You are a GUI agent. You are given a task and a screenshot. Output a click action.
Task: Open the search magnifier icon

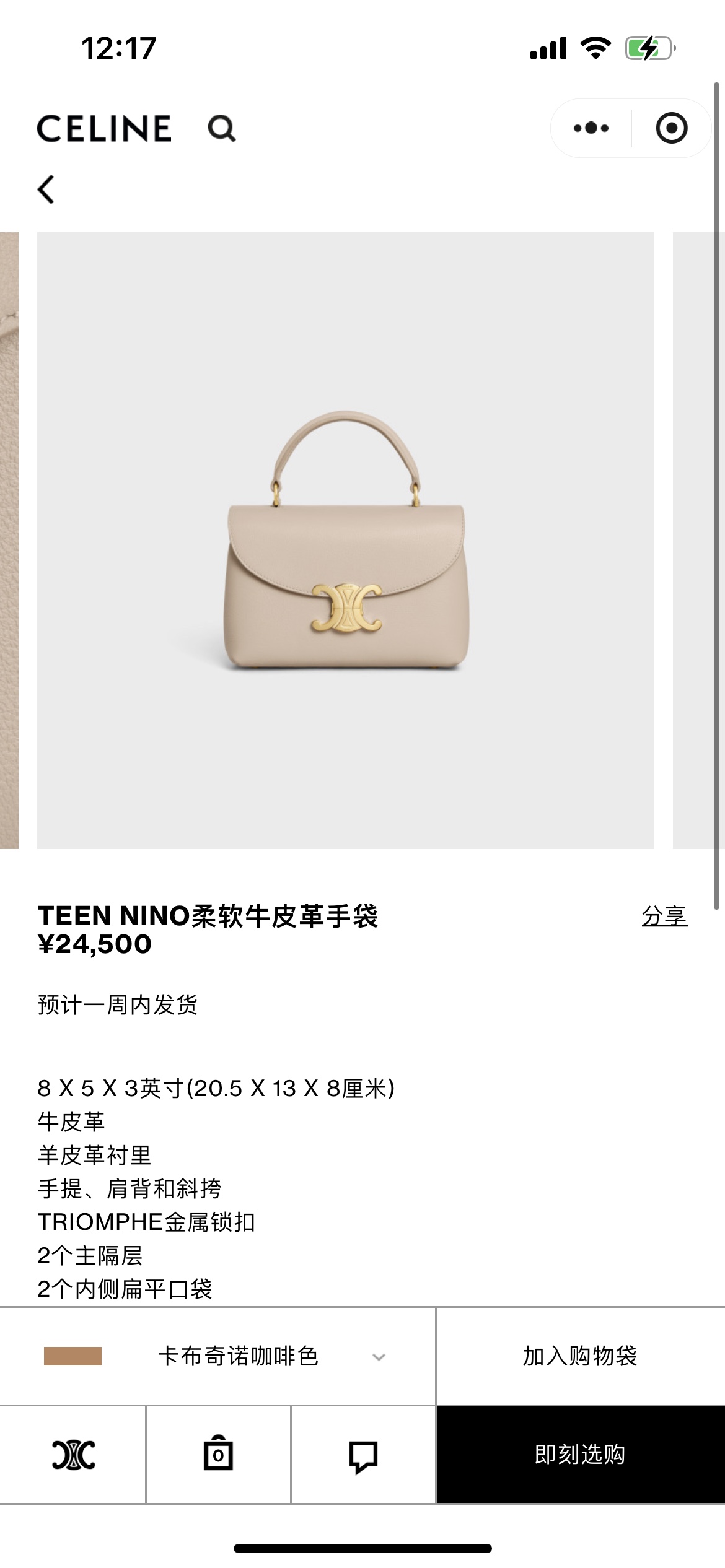tap(222, 129)
